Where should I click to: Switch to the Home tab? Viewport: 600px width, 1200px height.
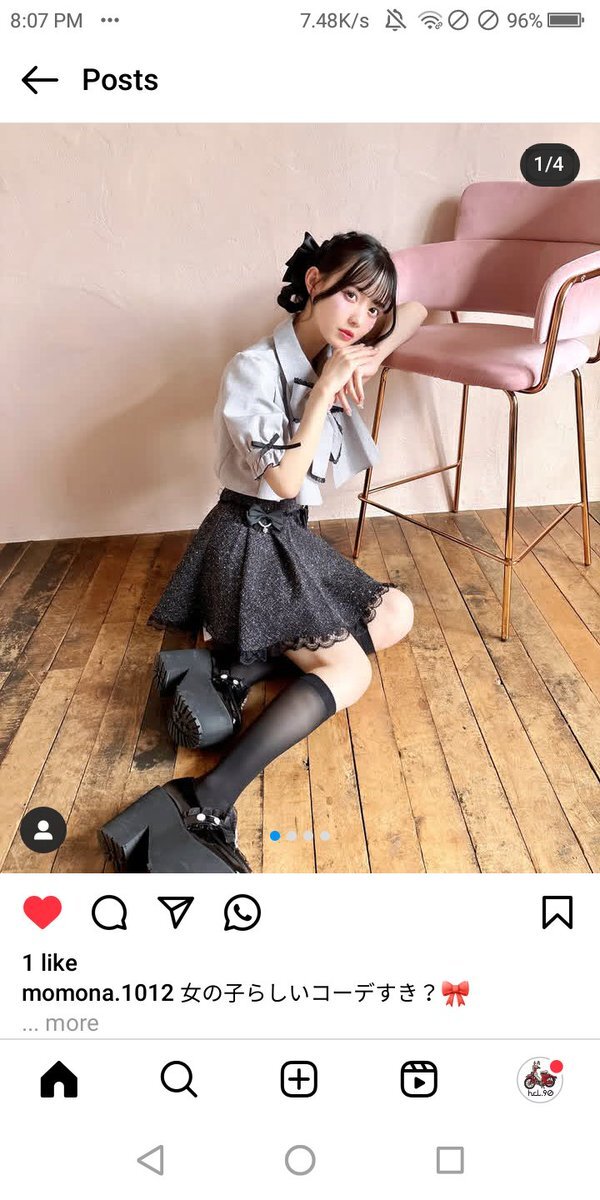tap(59, 1080)
